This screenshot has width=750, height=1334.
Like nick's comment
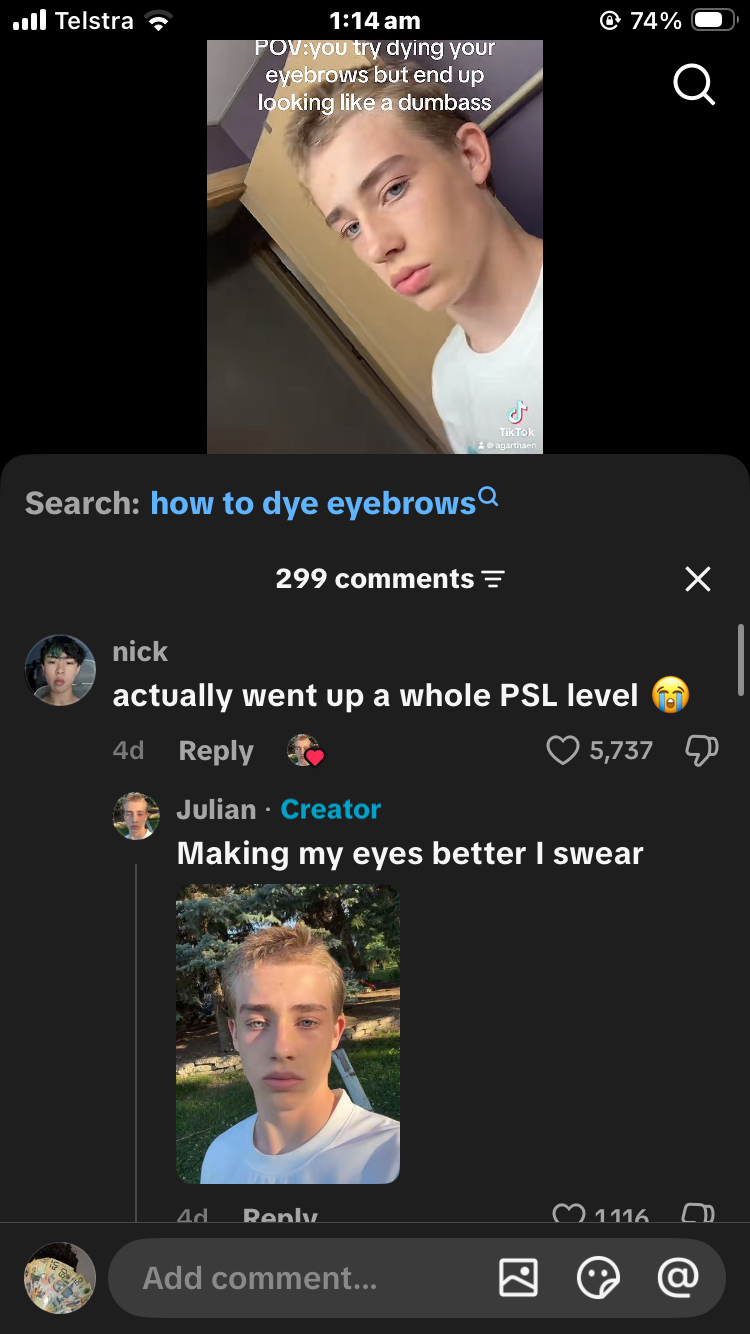pos(563,751)
